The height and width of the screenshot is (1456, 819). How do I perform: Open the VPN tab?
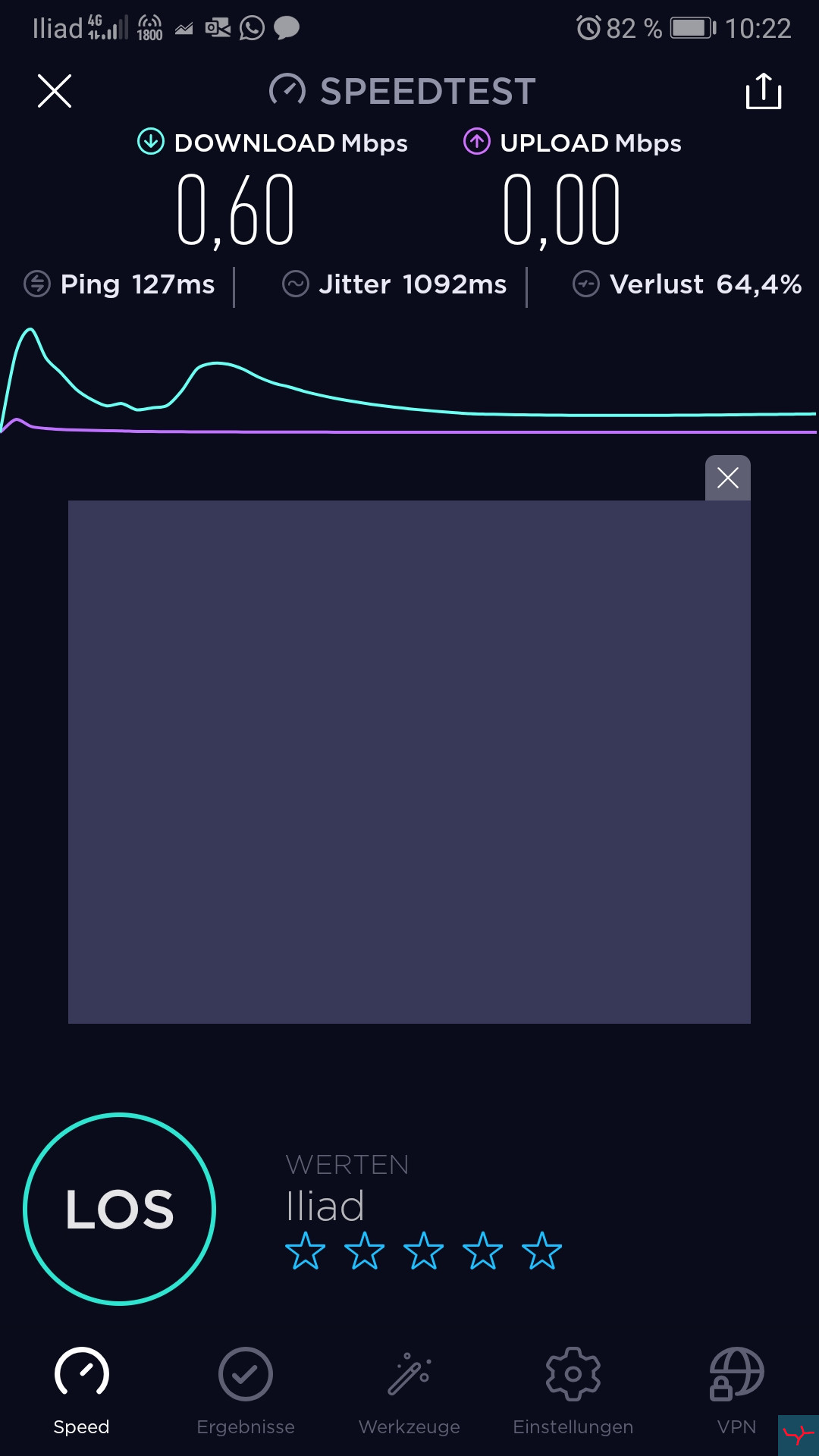tap(736, 1392)
